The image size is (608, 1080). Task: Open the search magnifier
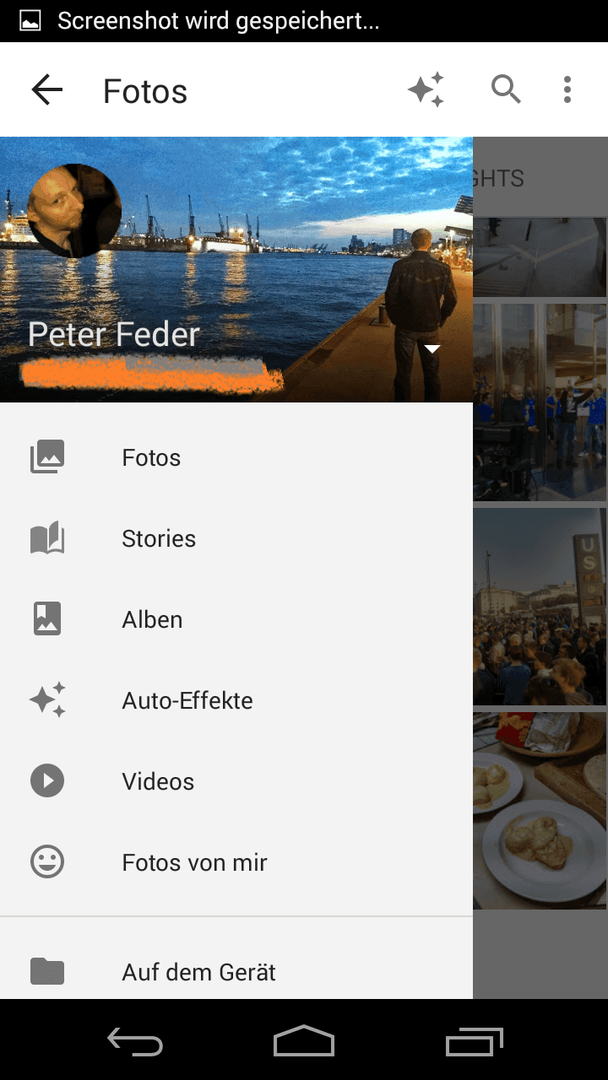click(506, 90)
